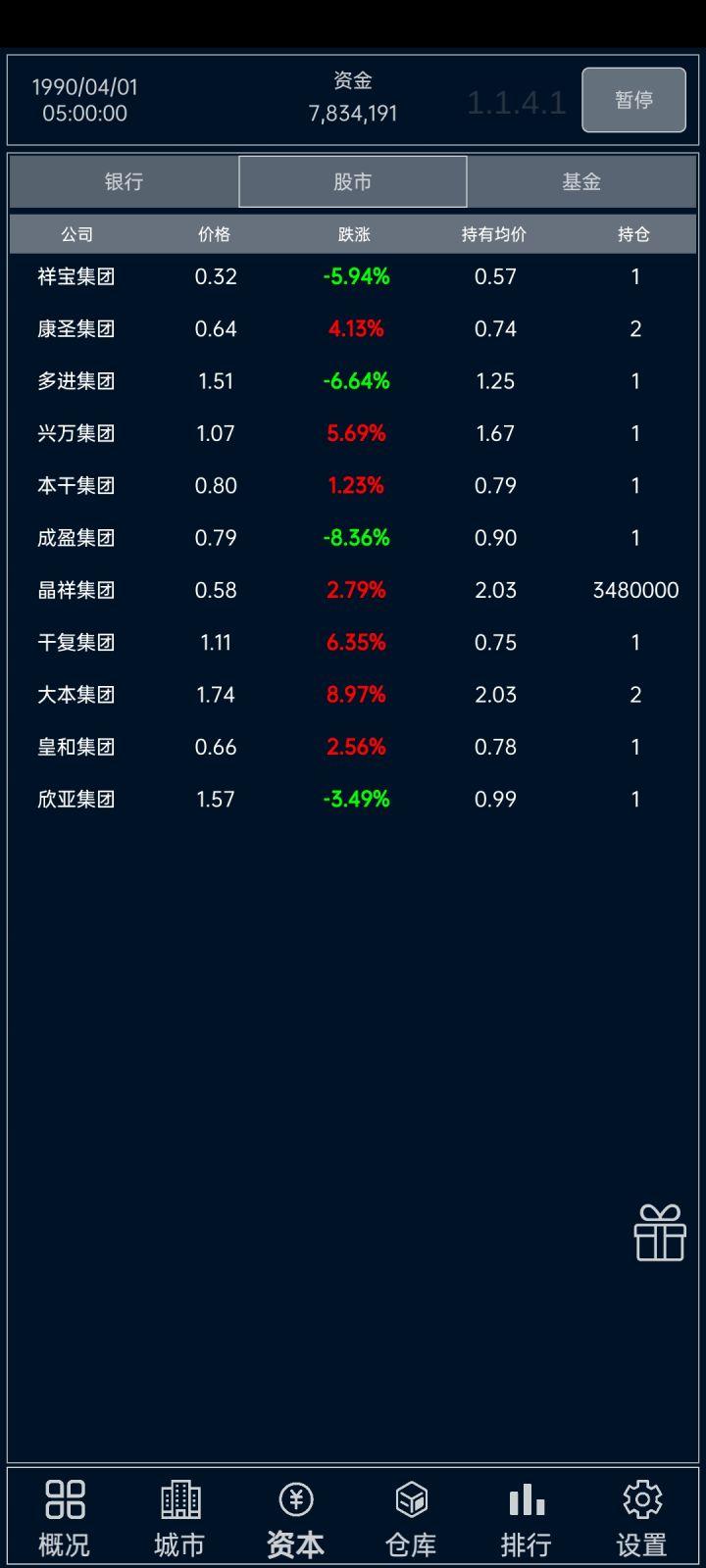Open the 本干集团 stock row
706x1568 pixels.
tap(76, 486)
